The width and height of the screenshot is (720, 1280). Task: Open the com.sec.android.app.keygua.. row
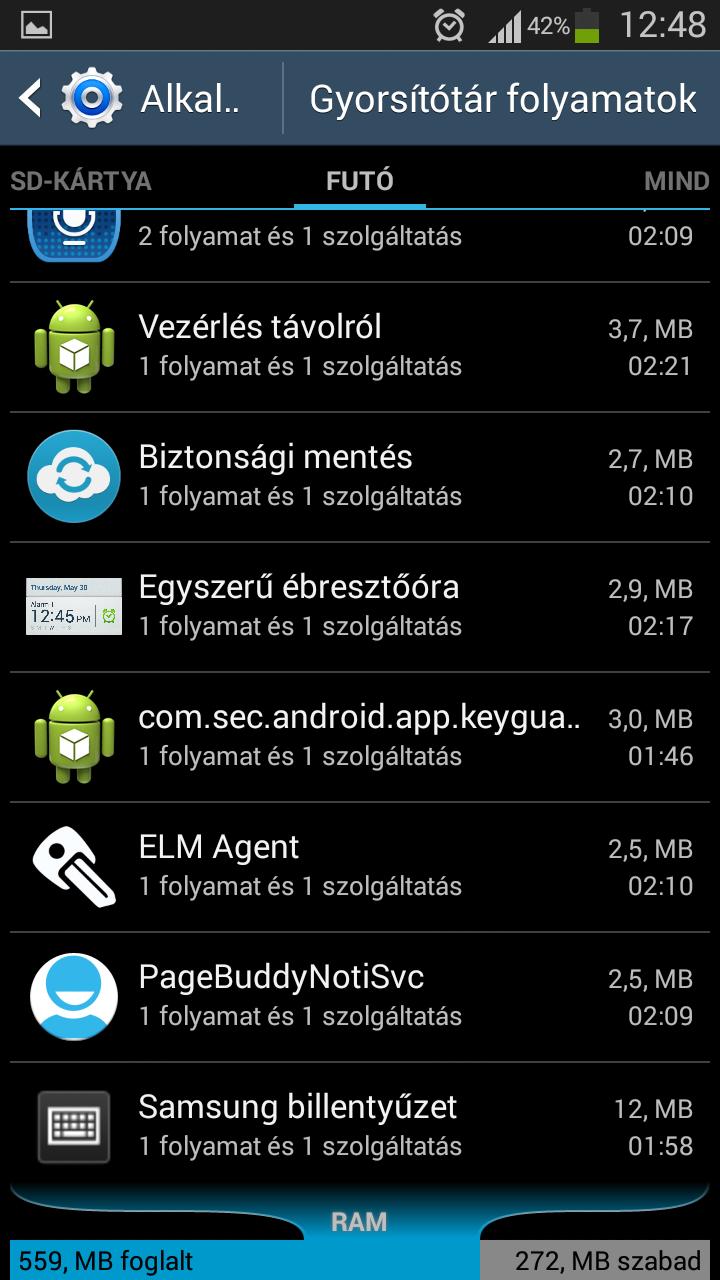[x=360, y=736]
